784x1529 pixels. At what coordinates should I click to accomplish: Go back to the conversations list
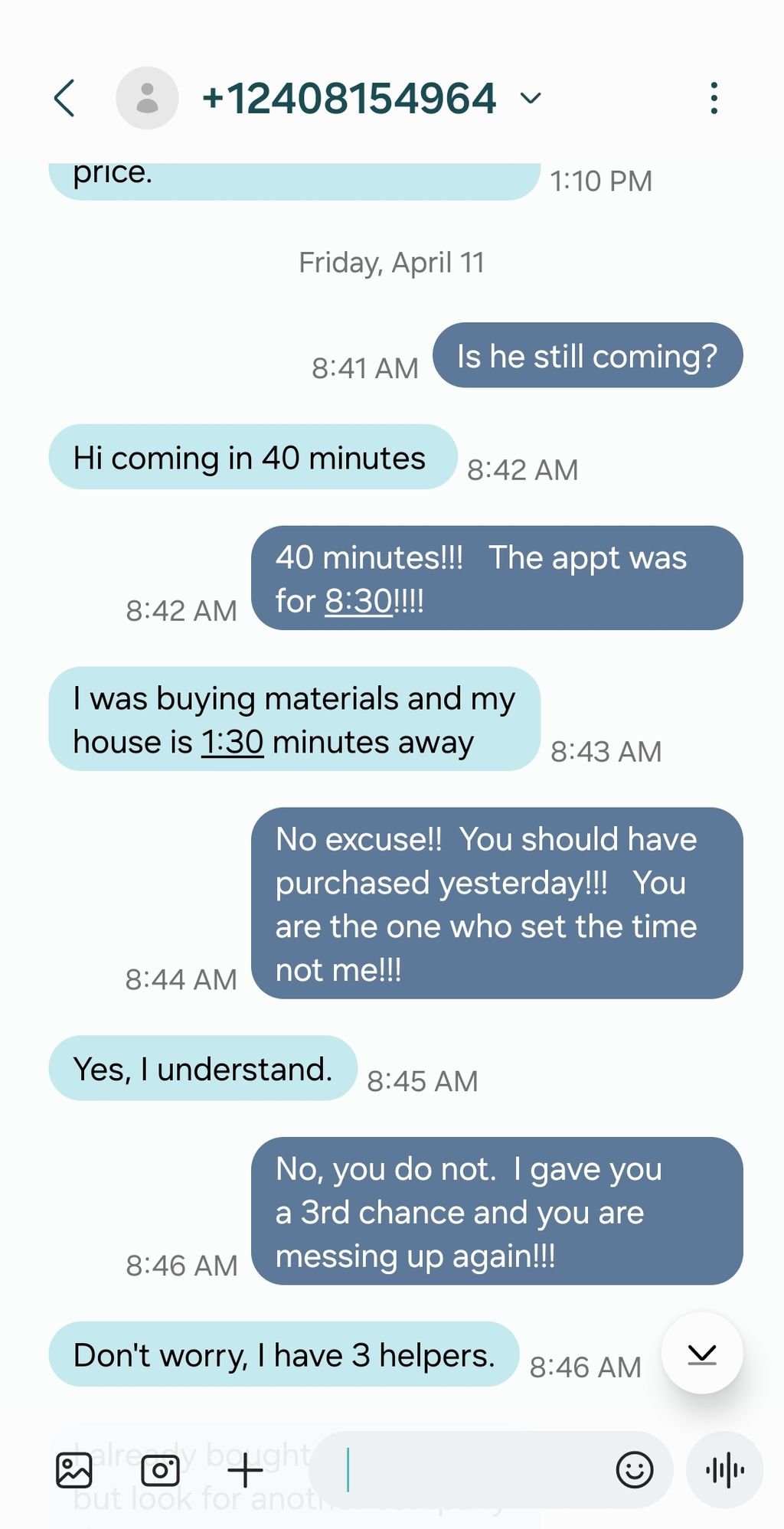(x=65, y=98)
